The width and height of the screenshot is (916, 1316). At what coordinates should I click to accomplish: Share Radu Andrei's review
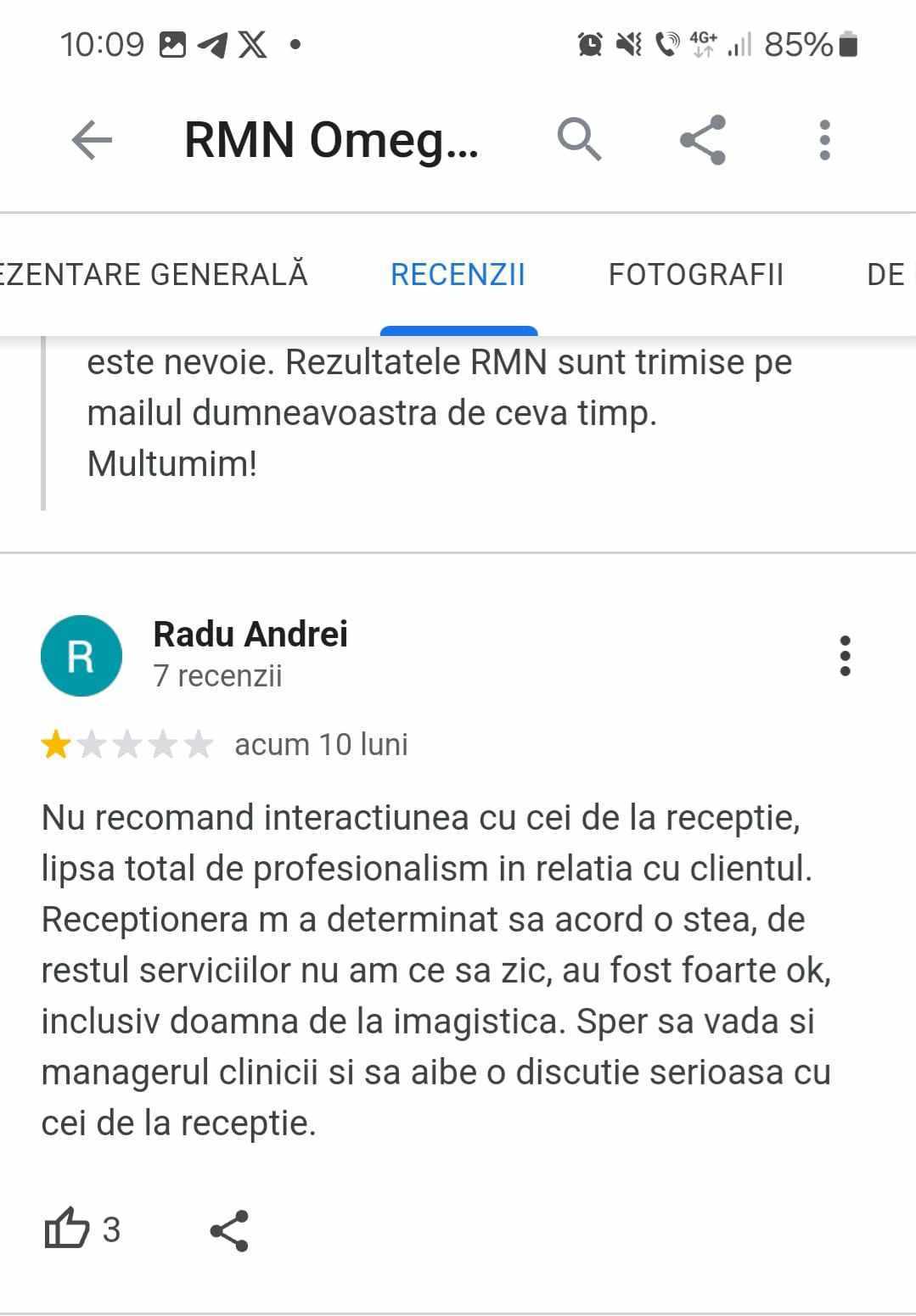229,1230
